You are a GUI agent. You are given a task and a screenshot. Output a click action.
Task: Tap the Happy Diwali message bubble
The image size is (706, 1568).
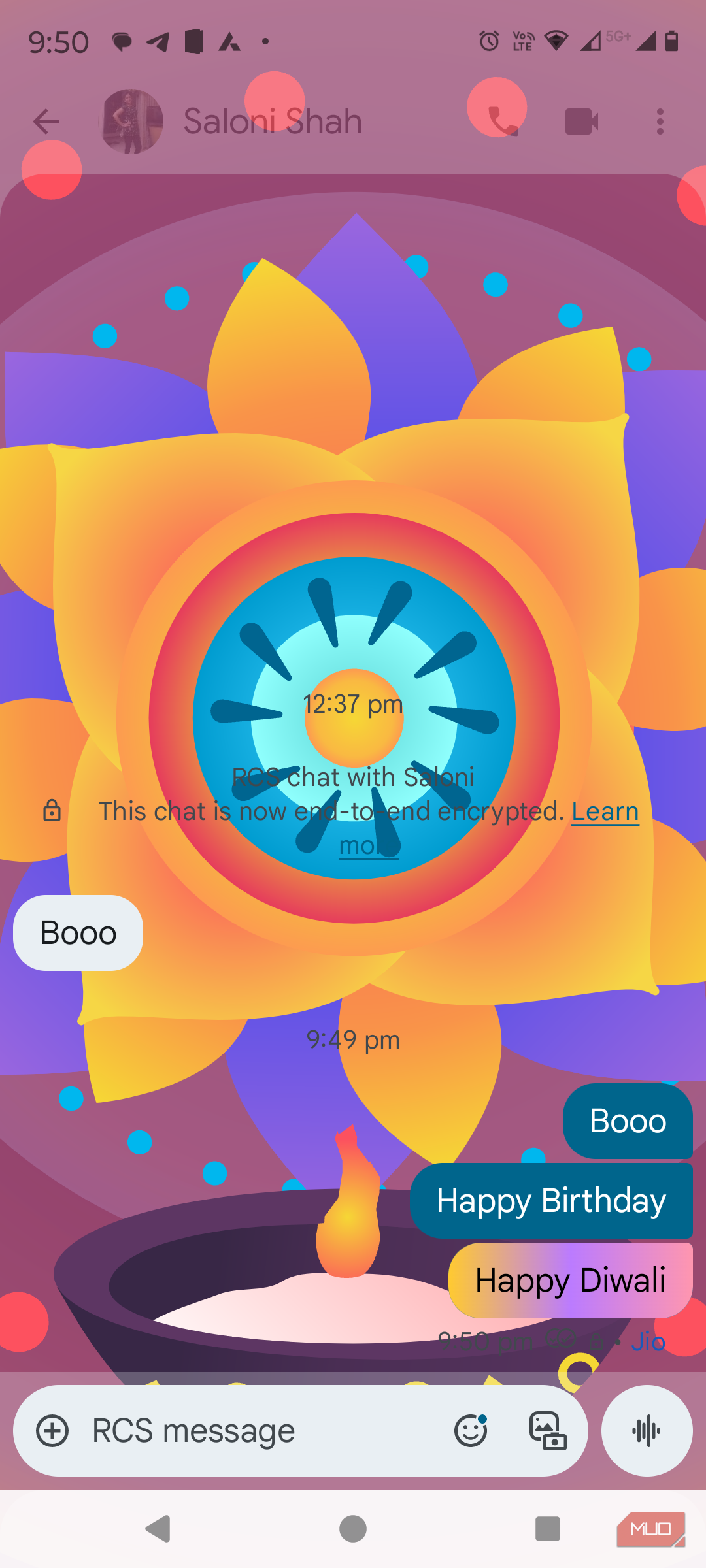tap(570, 1281)
